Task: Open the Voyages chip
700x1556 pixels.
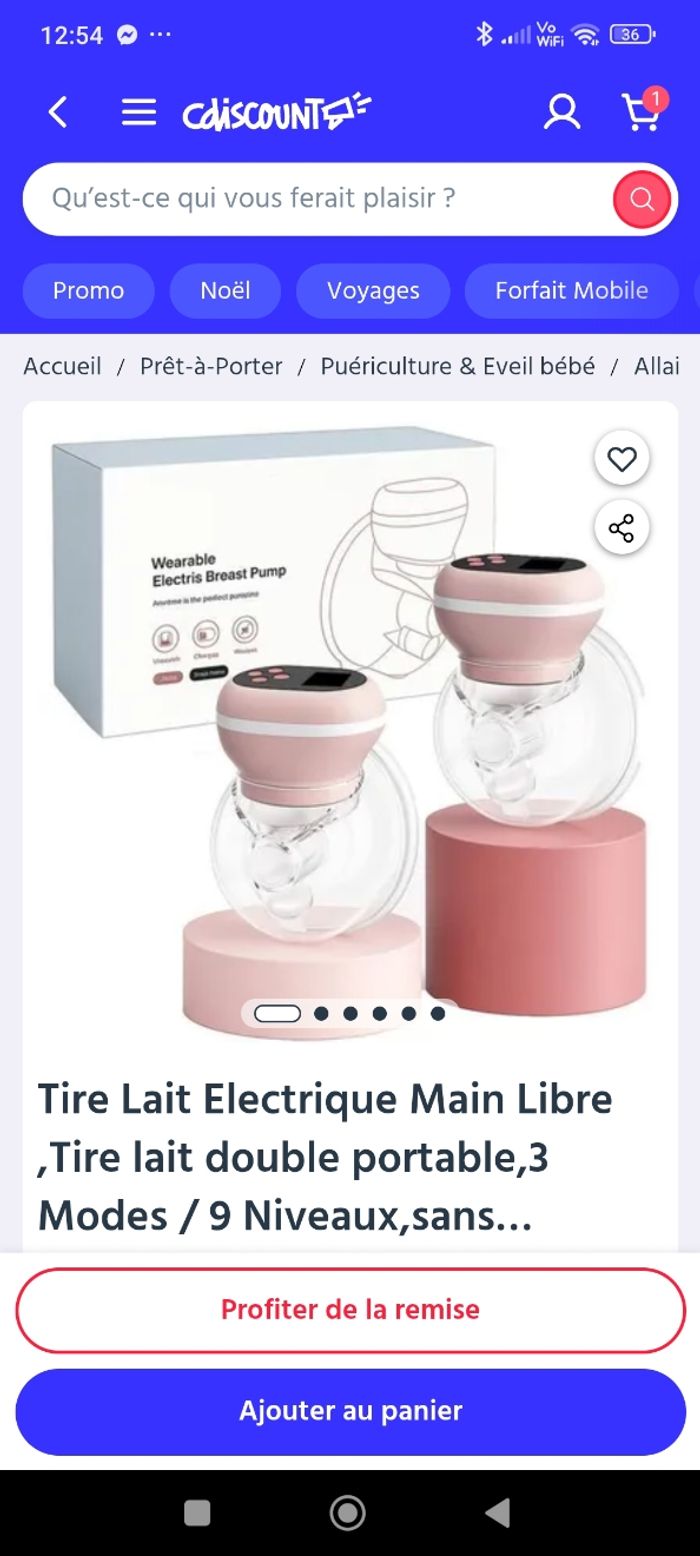Action: 373,291
